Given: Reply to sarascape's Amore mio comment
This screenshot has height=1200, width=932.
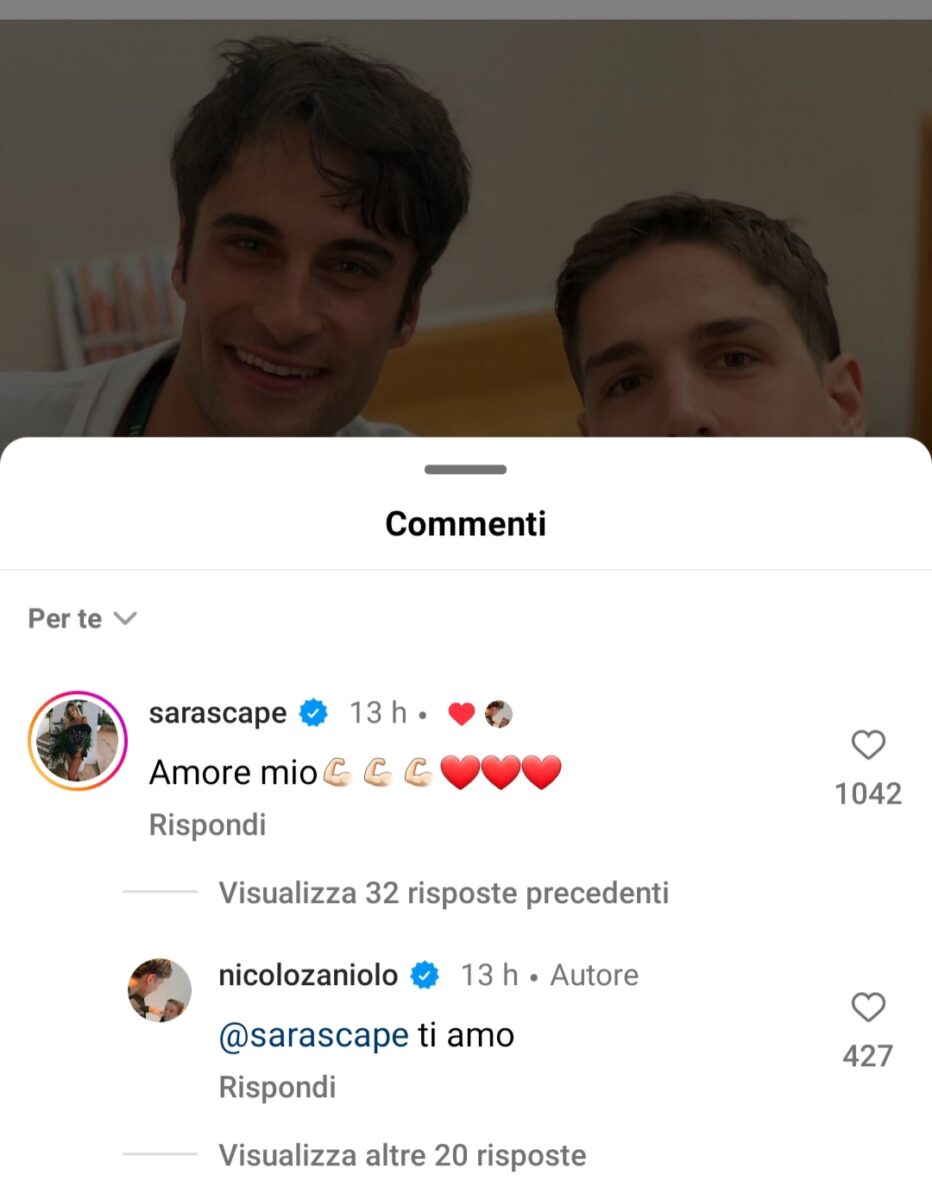Looking at the screenshot, I should (x=207, y=825).
